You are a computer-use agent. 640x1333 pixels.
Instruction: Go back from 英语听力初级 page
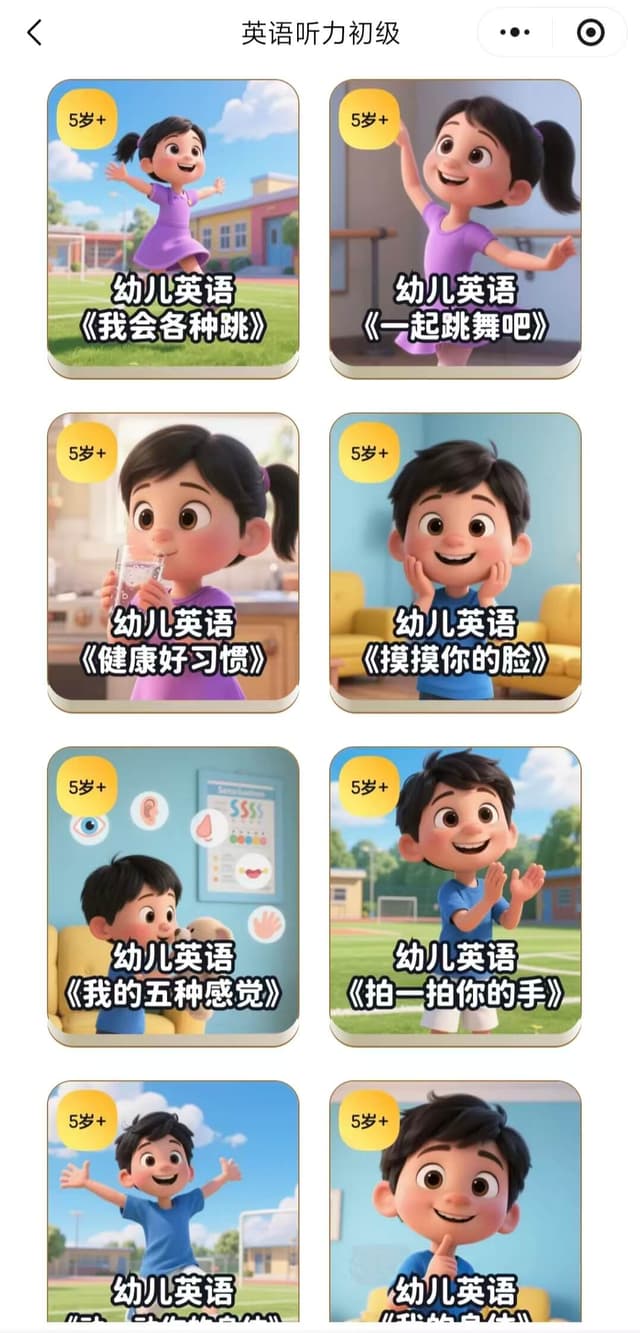[x=35, y=33]
